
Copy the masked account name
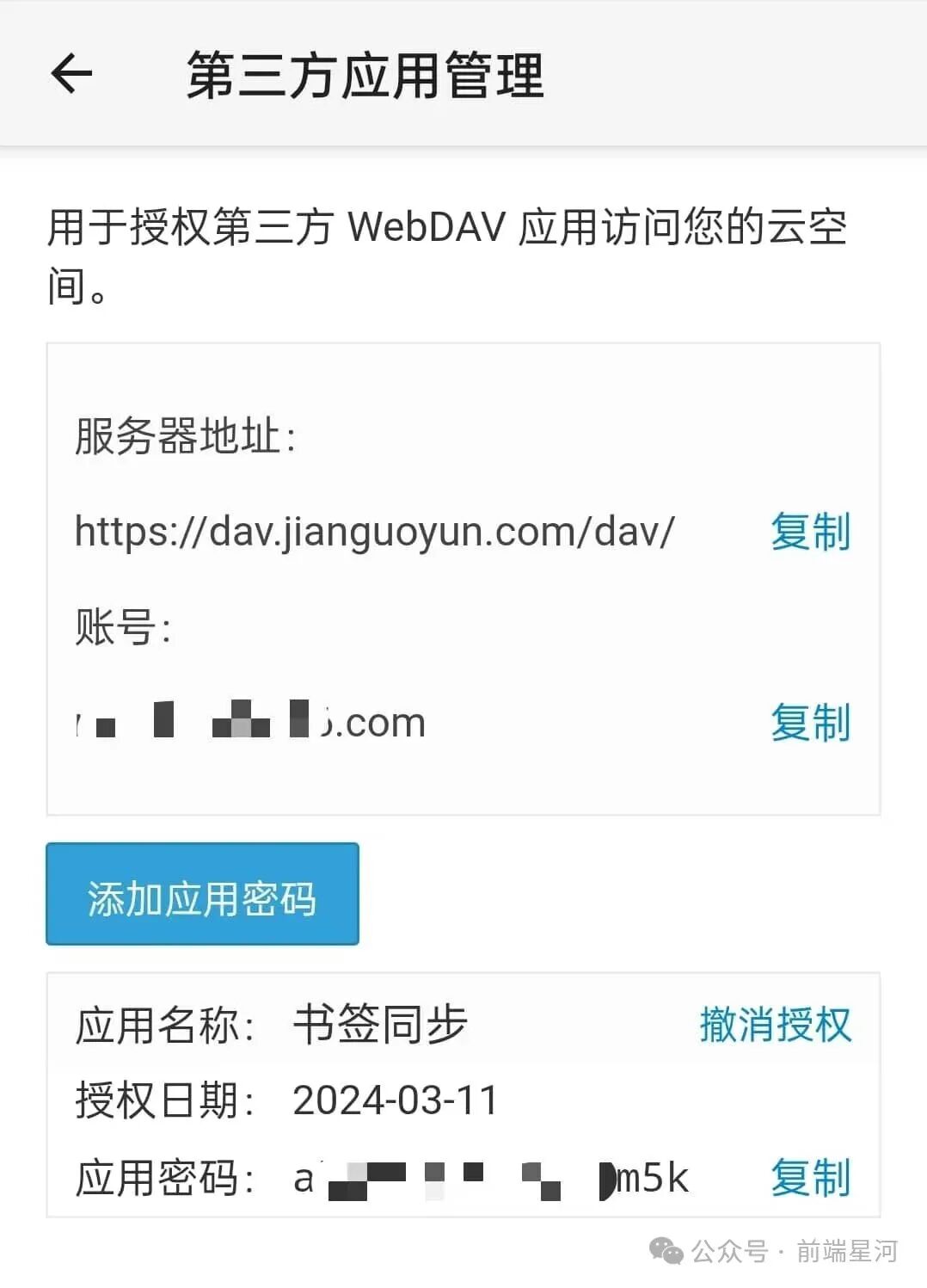point(809,723)
